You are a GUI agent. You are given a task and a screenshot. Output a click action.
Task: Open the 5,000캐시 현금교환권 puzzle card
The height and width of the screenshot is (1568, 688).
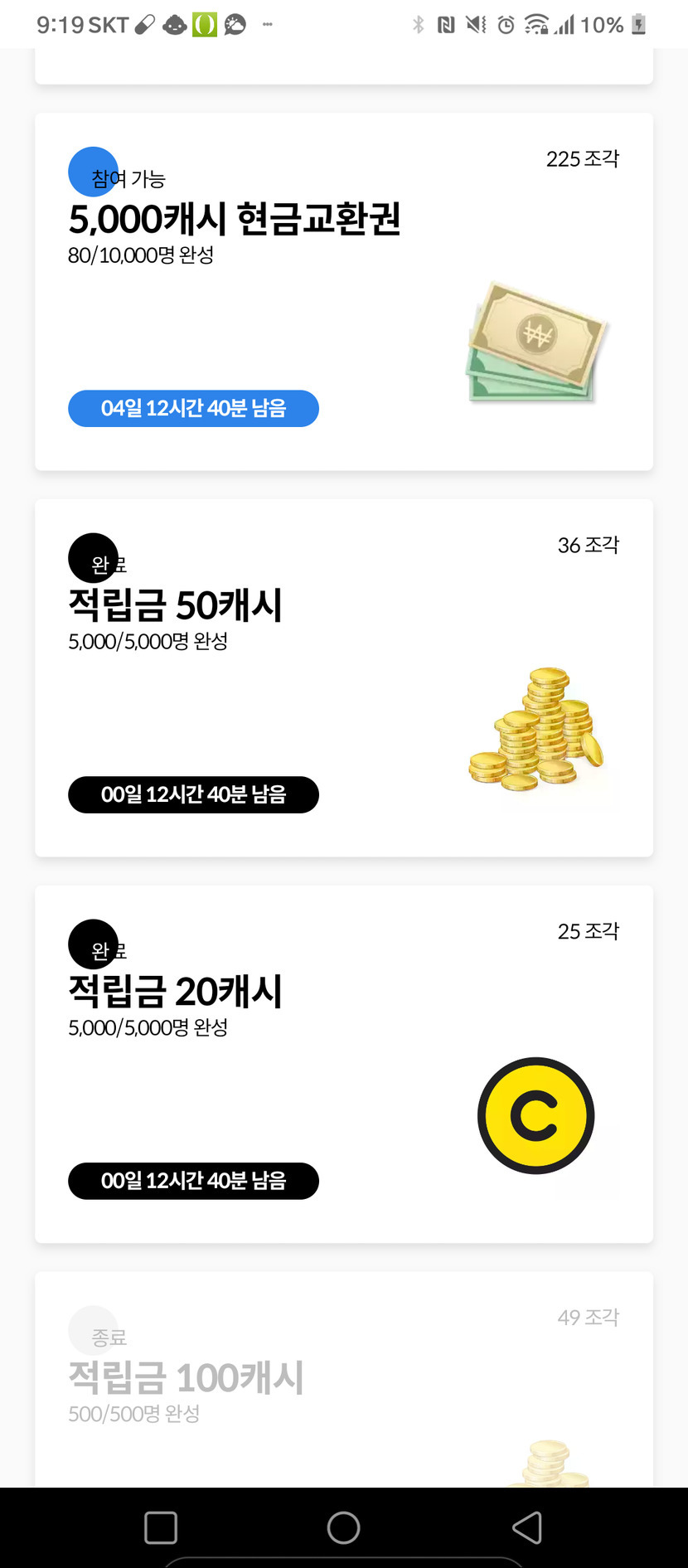343,291
